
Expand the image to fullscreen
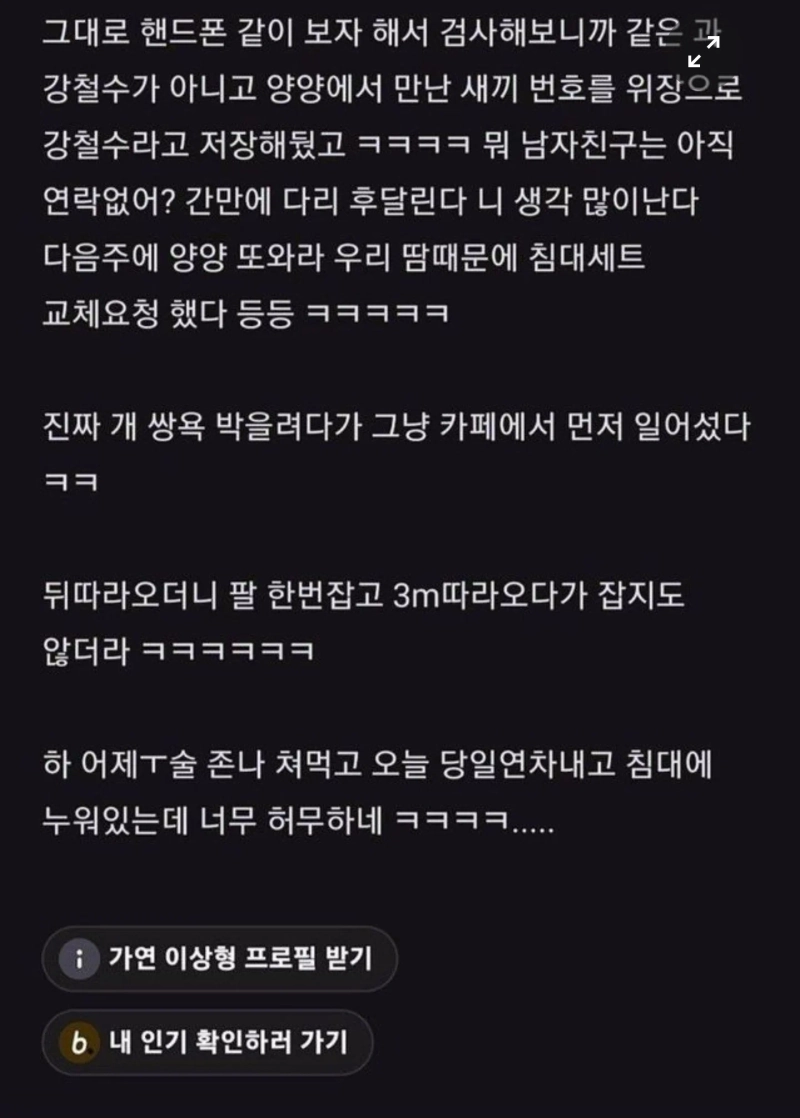point(704,51)
